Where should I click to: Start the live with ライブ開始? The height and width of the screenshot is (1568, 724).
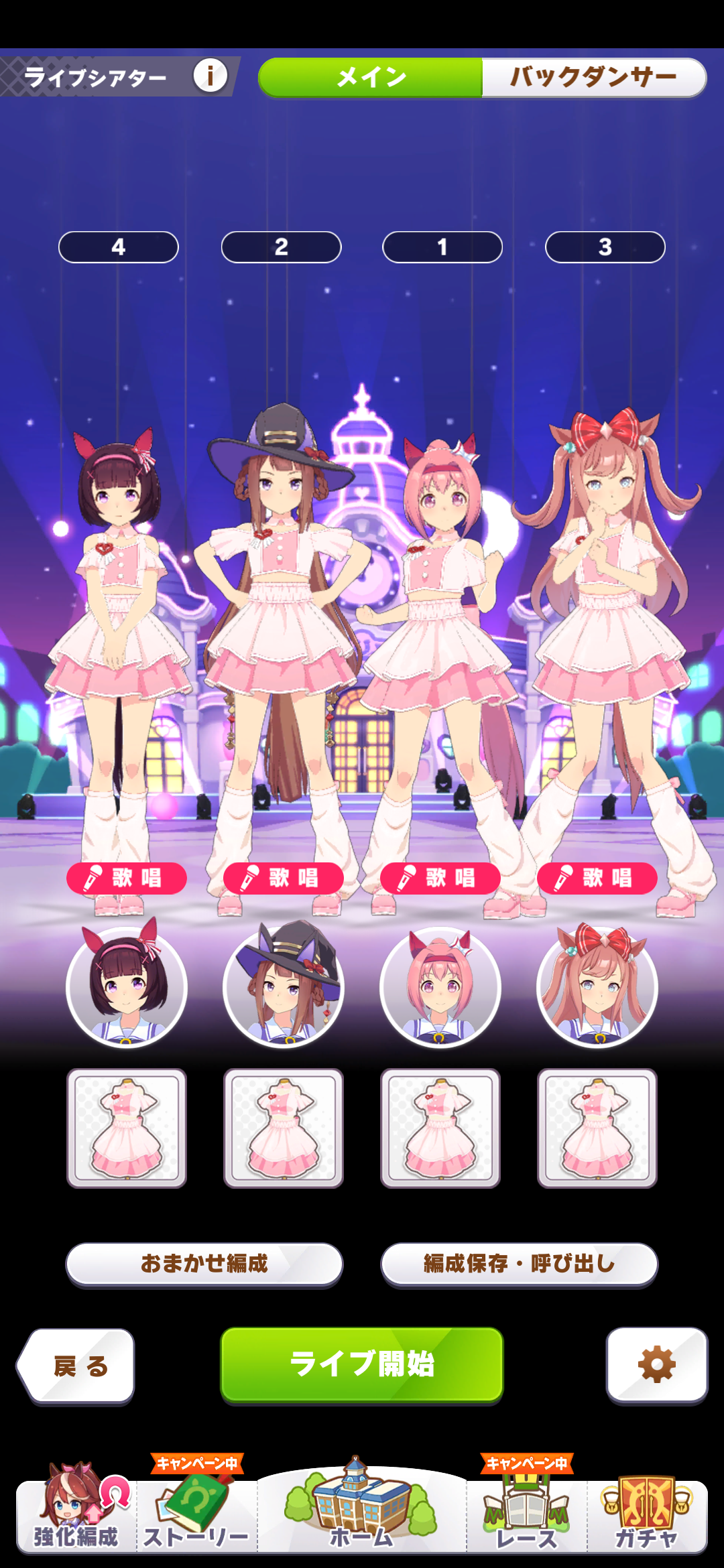(x=362, y=1364)
